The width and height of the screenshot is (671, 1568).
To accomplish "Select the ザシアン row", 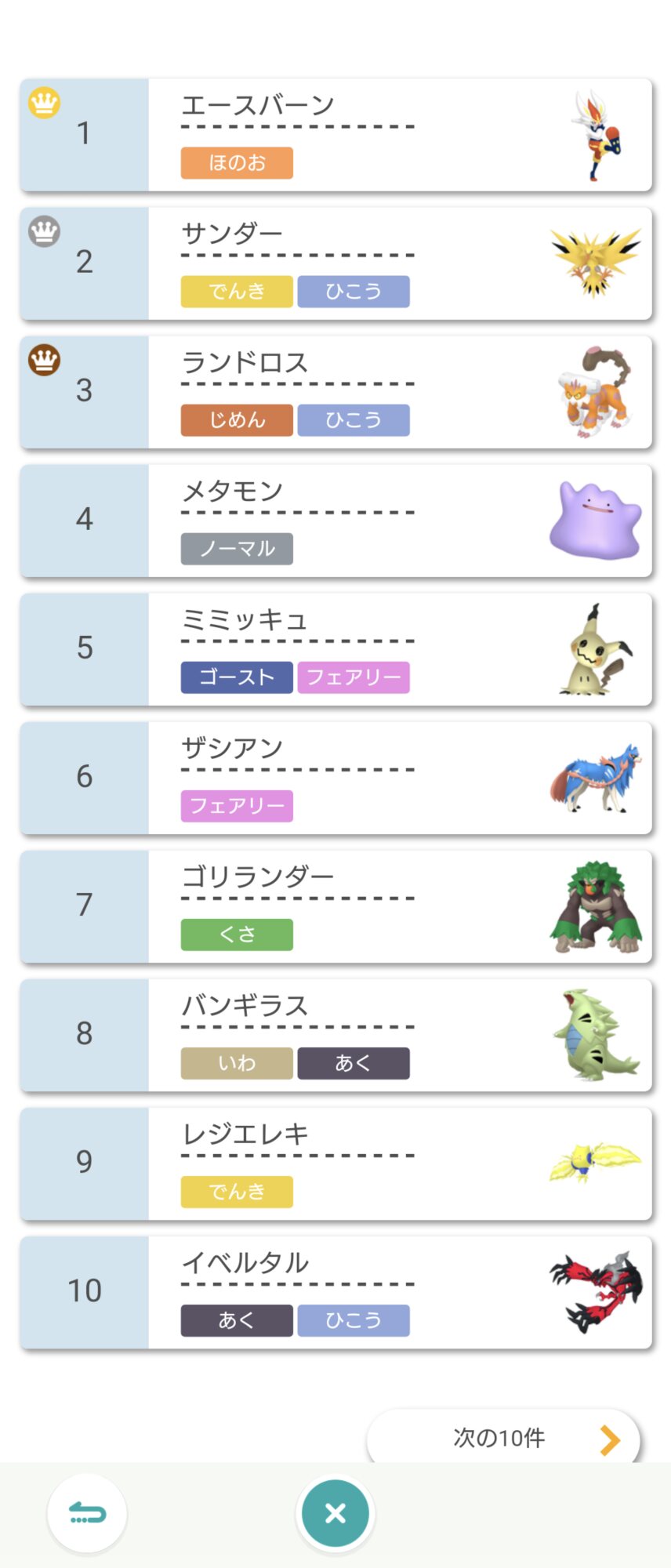I will (335, 778).
